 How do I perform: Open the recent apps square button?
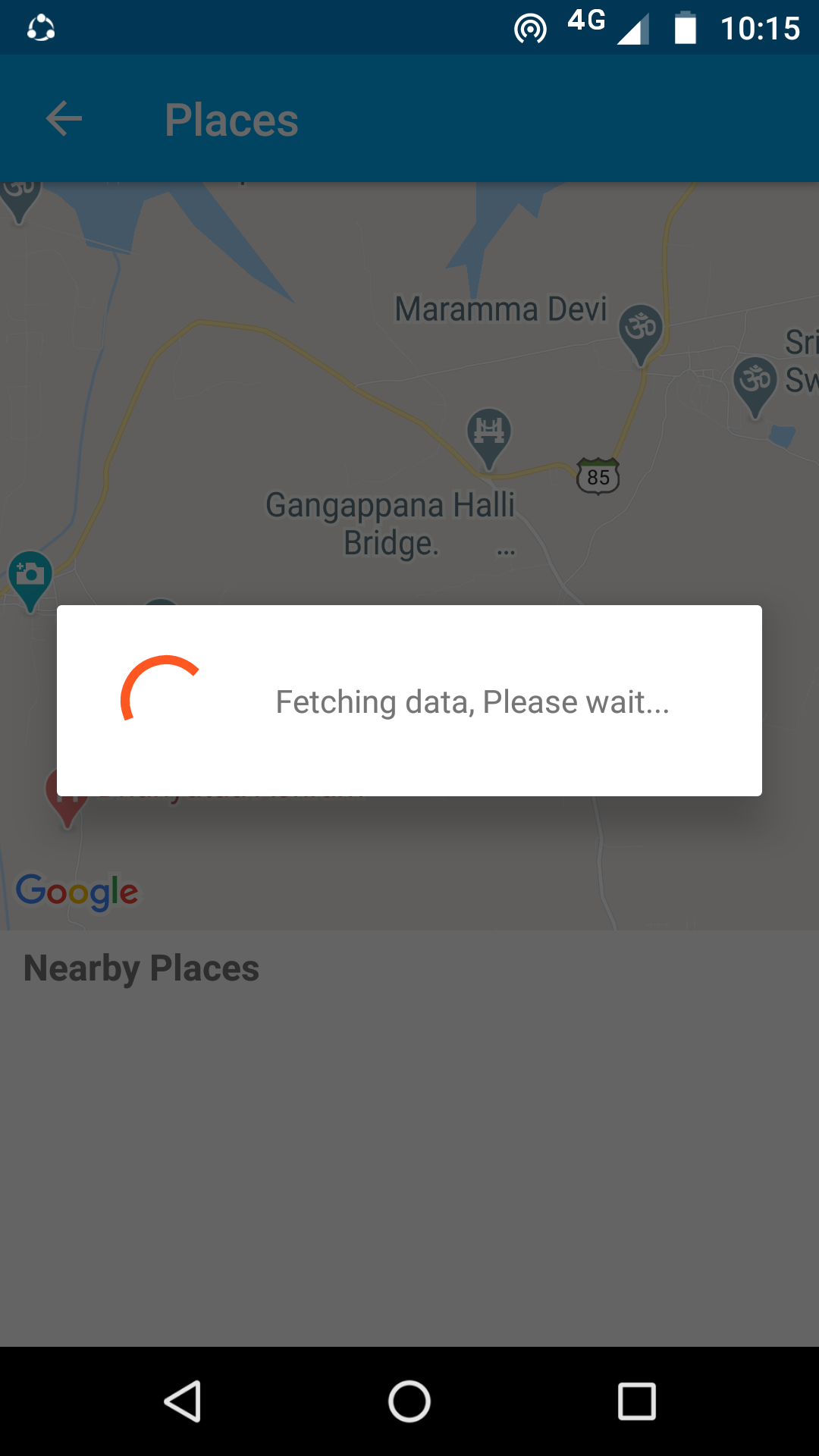(637, 1401)
